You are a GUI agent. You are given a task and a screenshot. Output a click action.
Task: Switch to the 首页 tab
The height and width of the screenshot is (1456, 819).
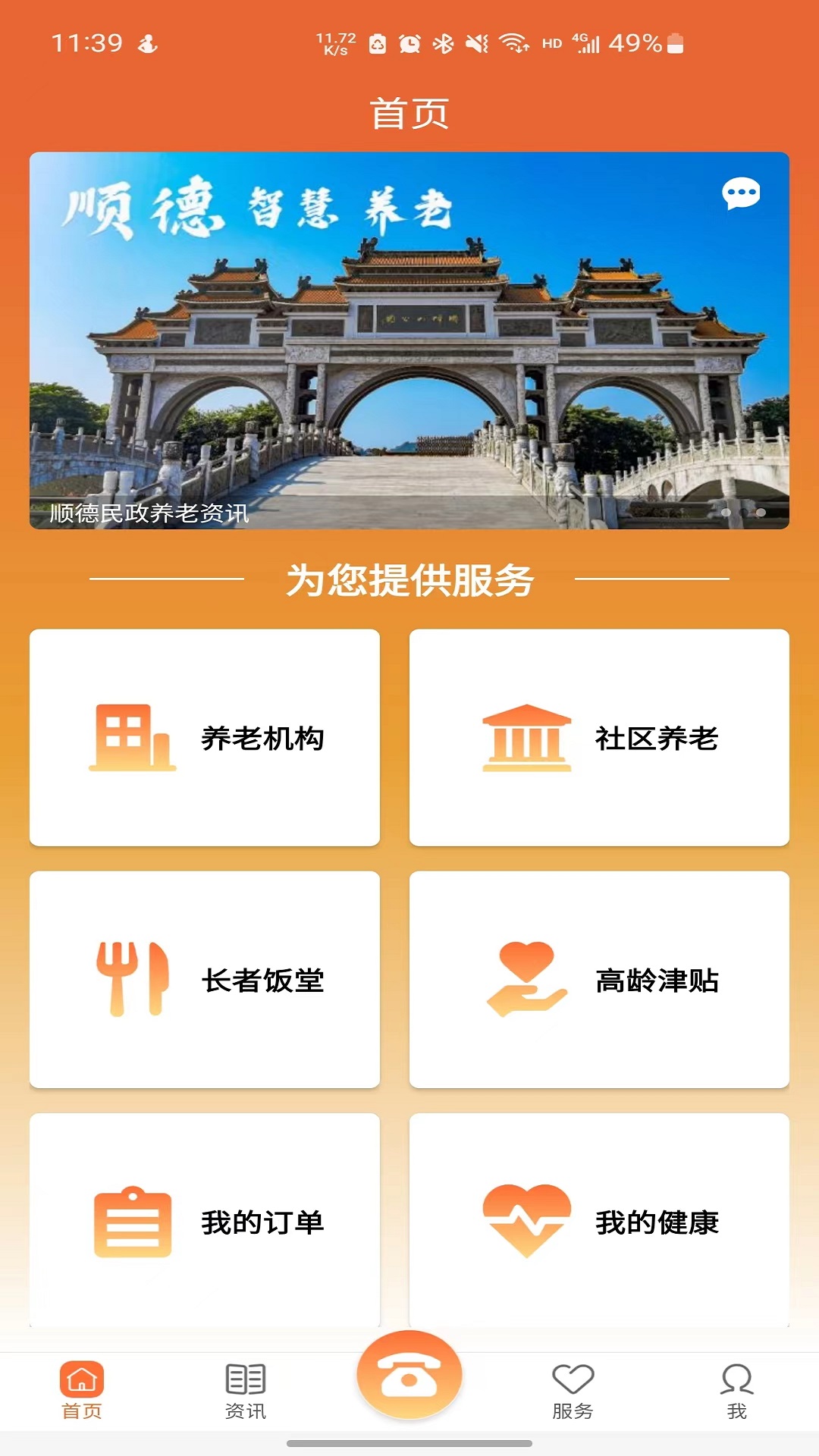pos(82,1390)
